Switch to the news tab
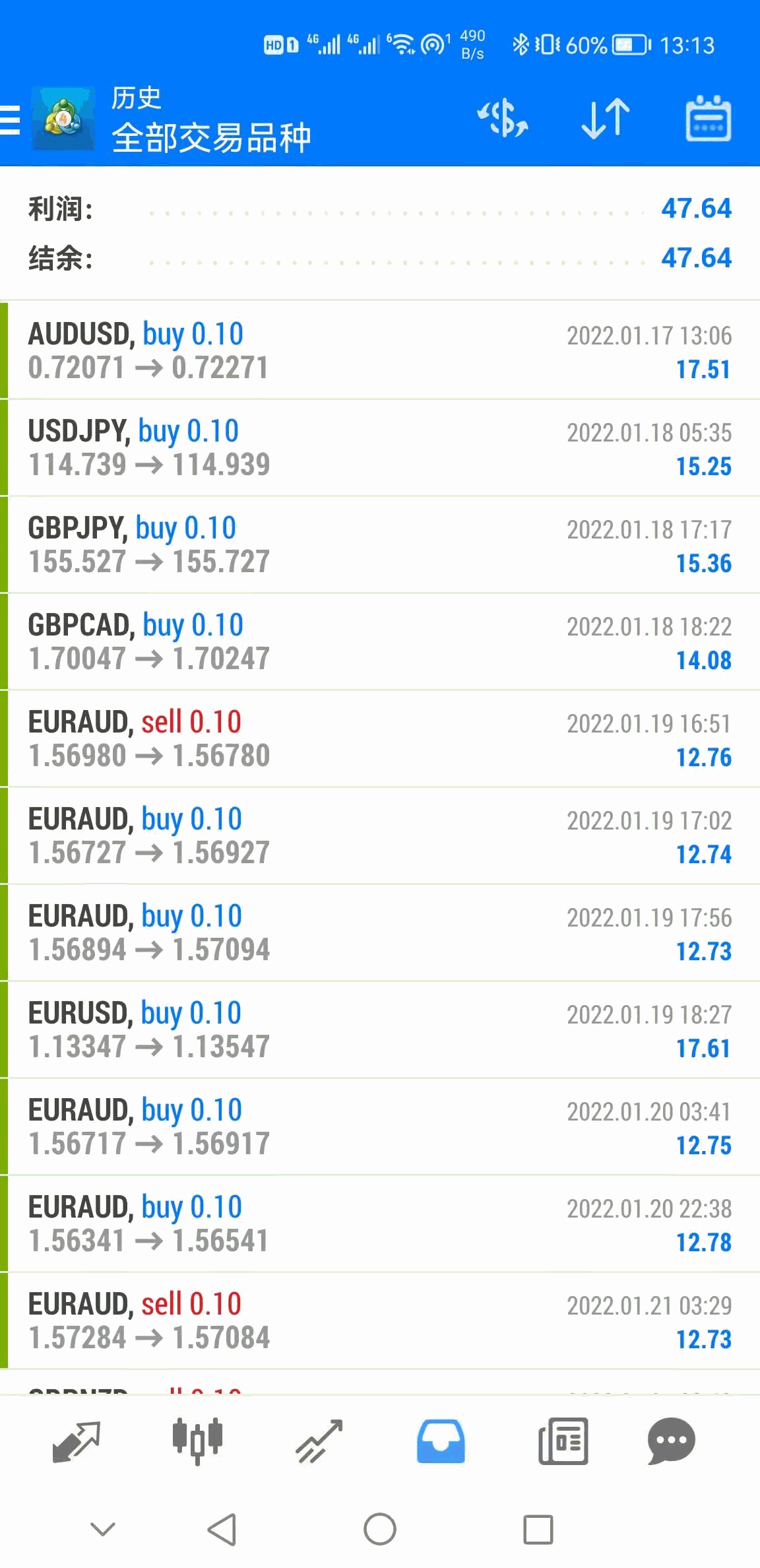Screen dimensions: 760x1568 (563, 1441)
